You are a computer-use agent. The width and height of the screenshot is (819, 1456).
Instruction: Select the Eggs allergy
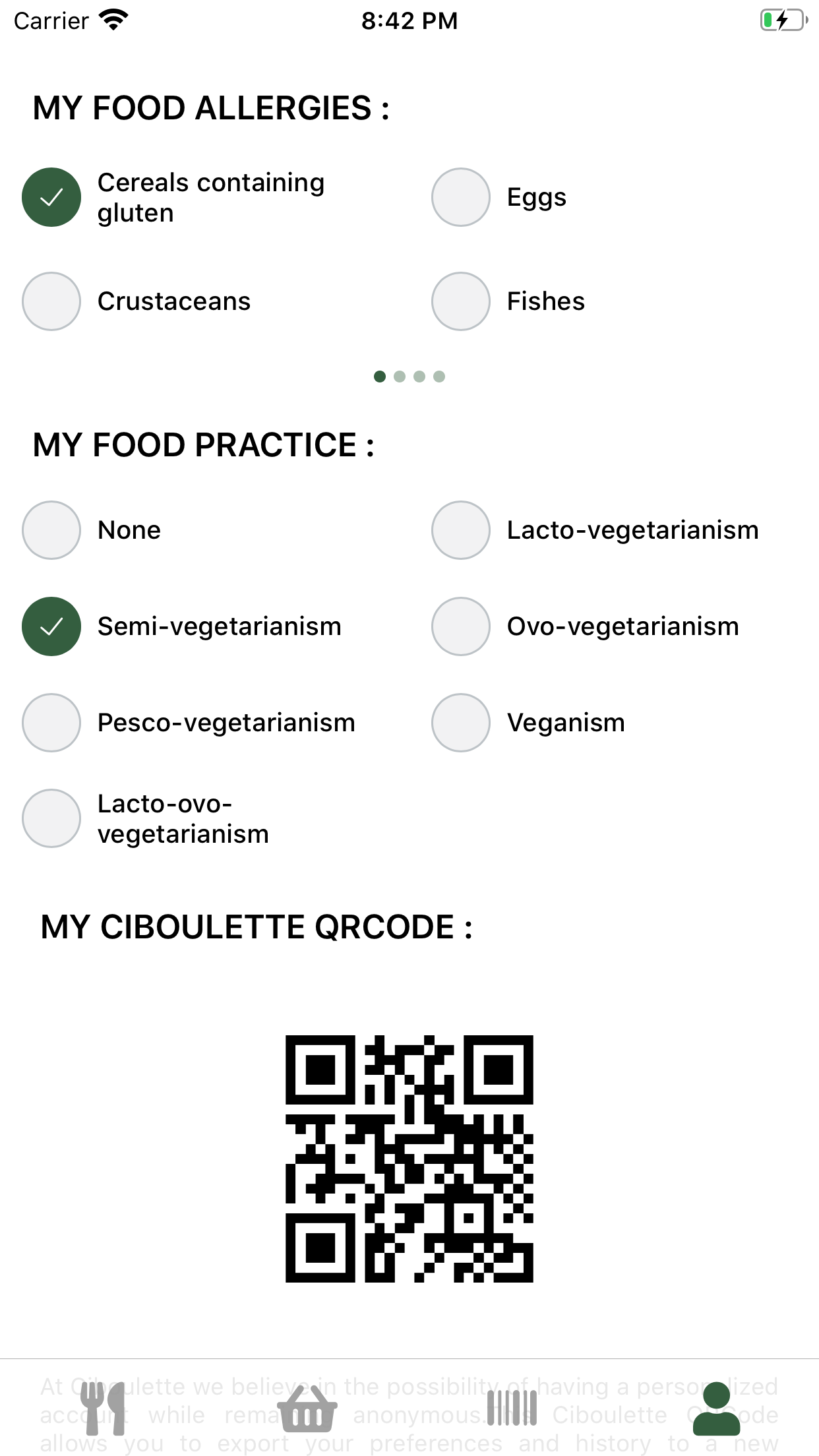point(460,197)
